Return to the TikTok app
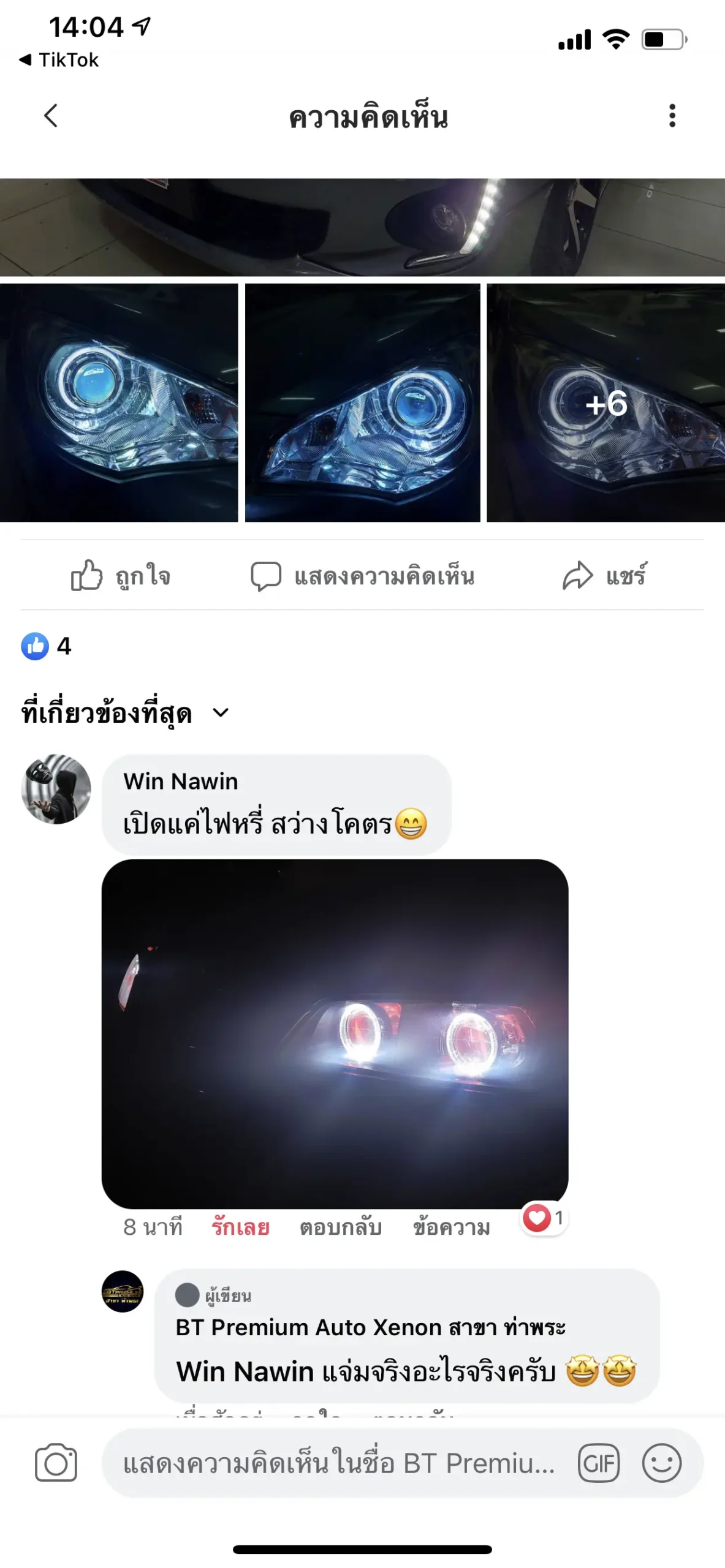Screen dimensions: 725x1568 click(x=59, y=60)
